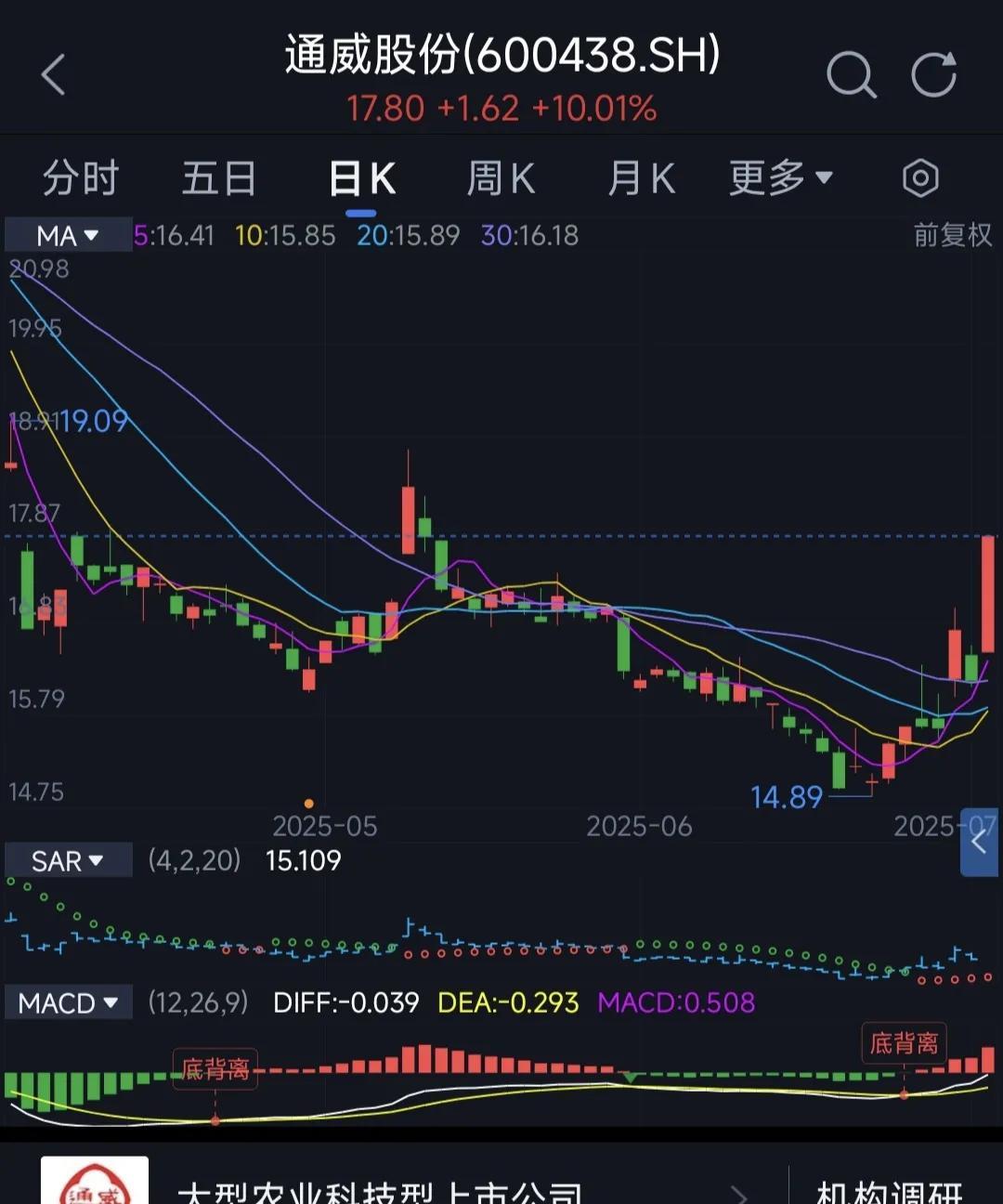The width and height of the screenshot is (1003, 1204).
Task: Open stock search magnifier icon
Action: [851, 74]
